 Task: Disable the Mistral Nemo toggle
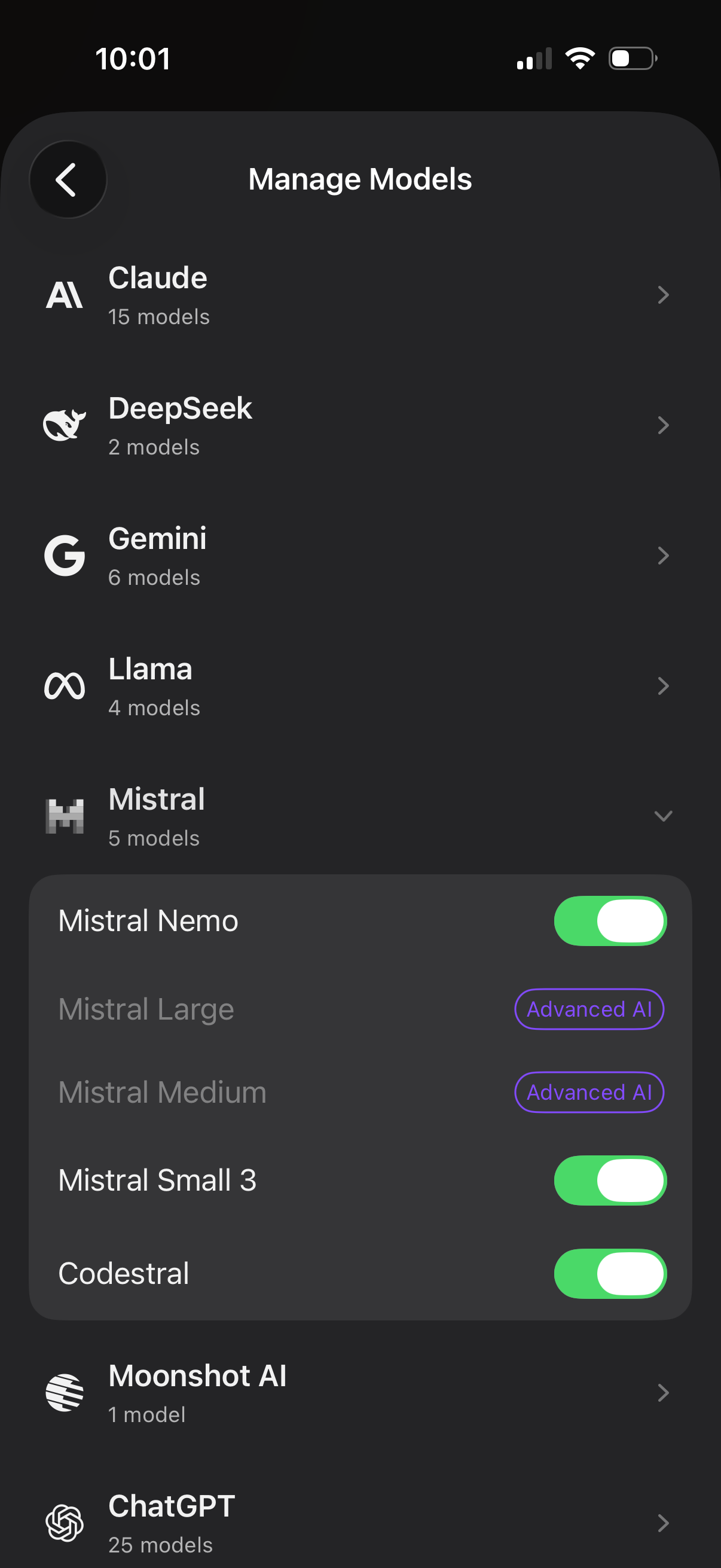tap(610, 921)
